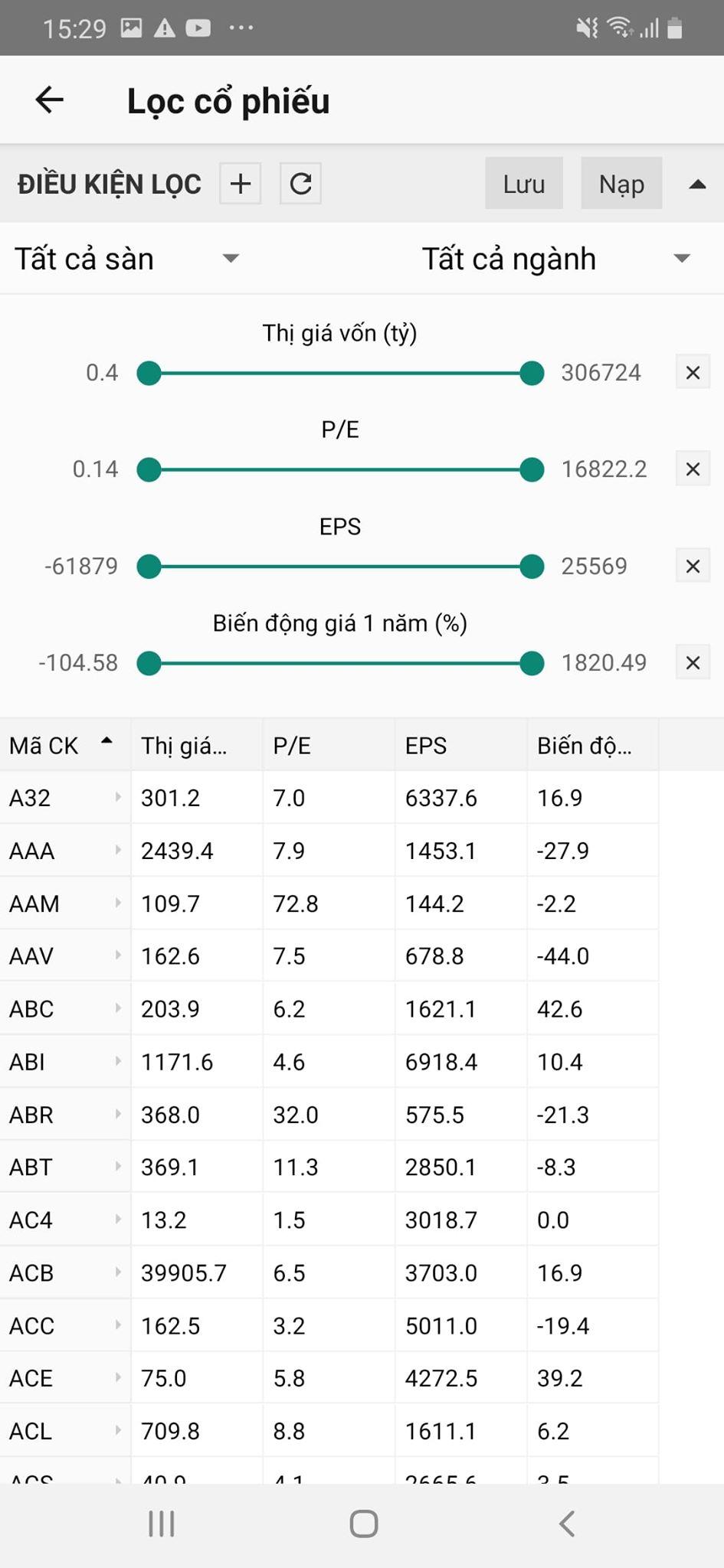Viewport: 724px width, 1568px height.
Task: Open the Tất cả ngành dropdown
Action: 555,259
